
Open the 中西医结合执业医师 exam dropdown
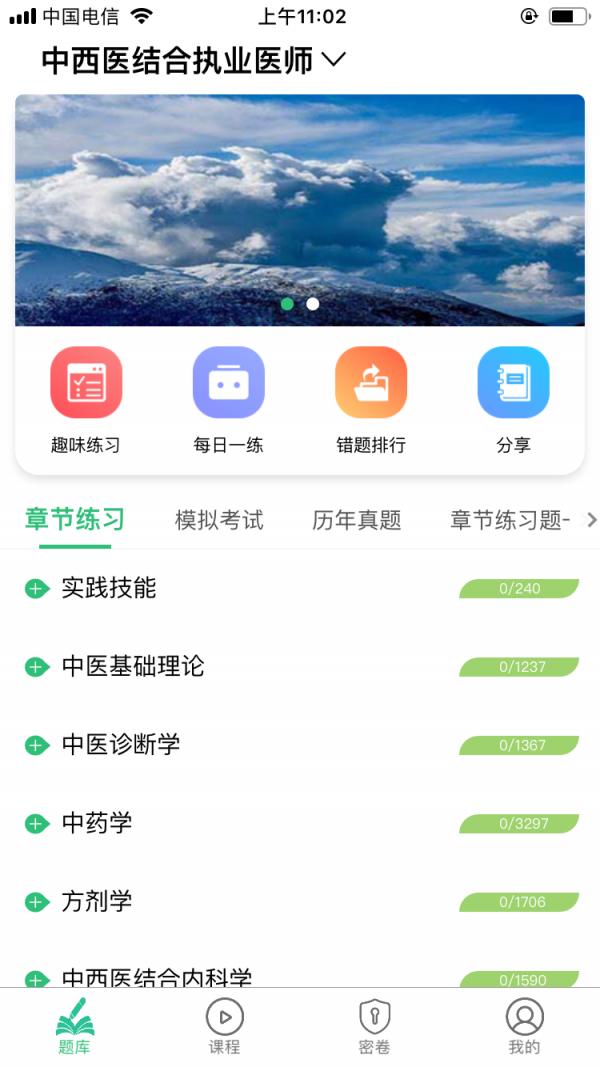[x=193, y=61]
